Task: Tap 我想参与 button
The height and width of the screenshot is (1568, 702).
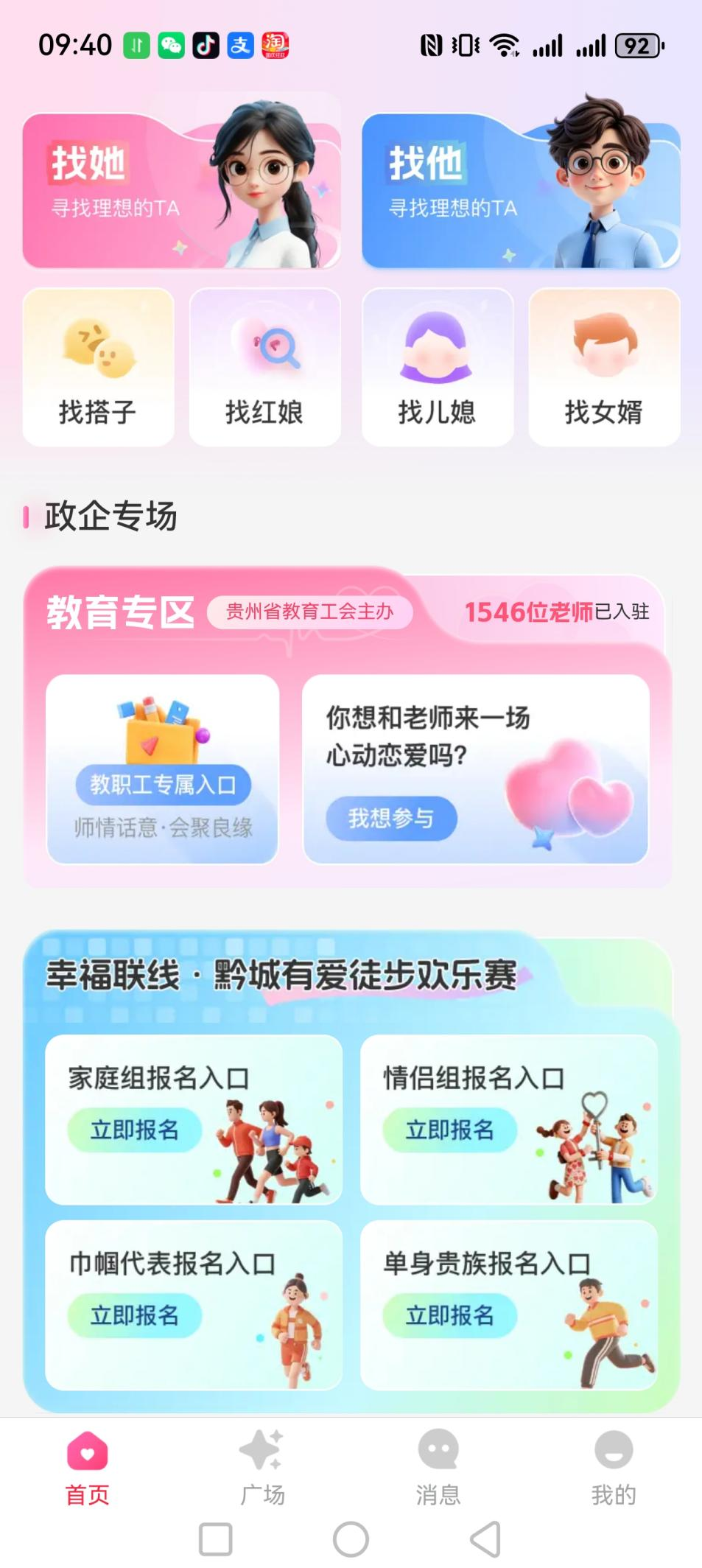Action: click(x=391, y=818)
